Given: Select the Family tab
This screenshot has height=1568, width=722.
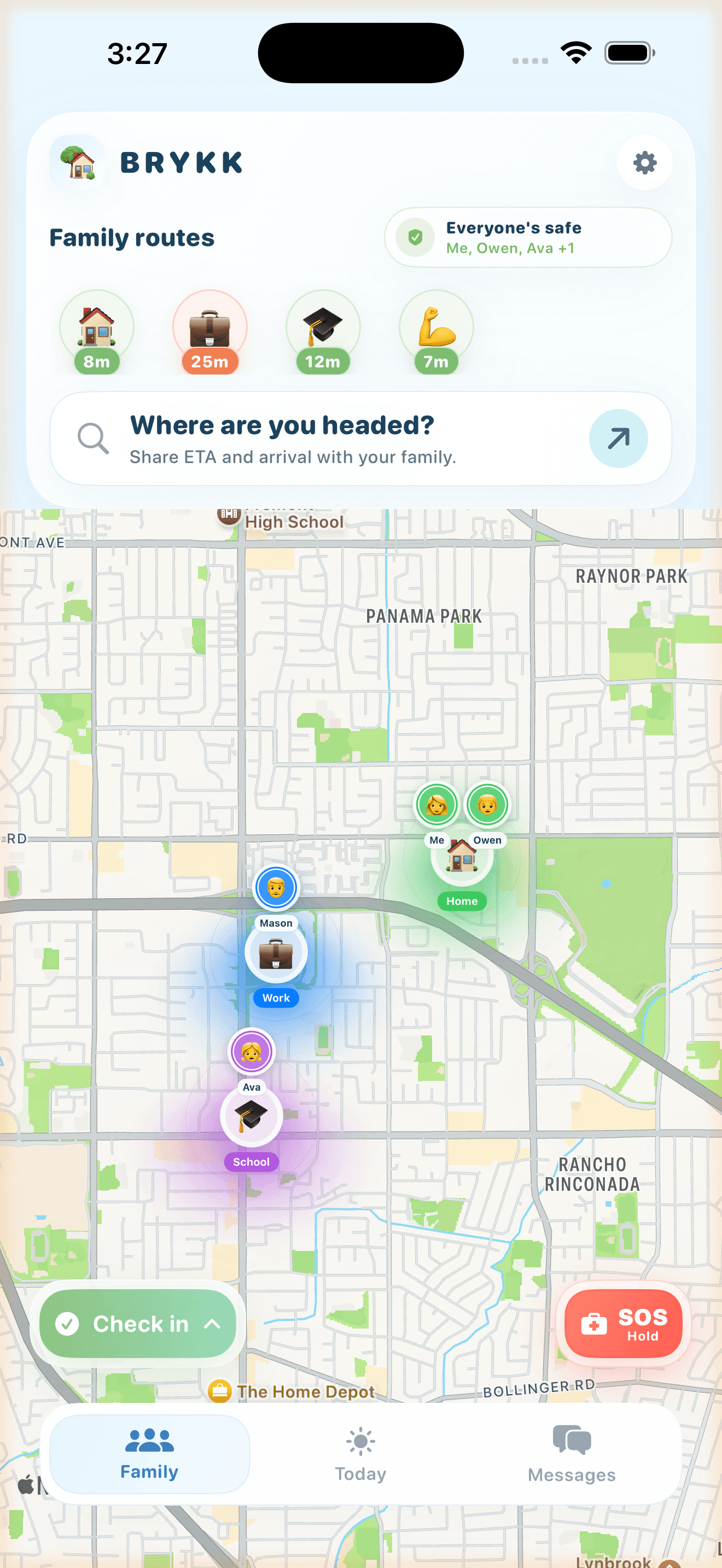Looking at the screenshot, I should coord(149,1454).
